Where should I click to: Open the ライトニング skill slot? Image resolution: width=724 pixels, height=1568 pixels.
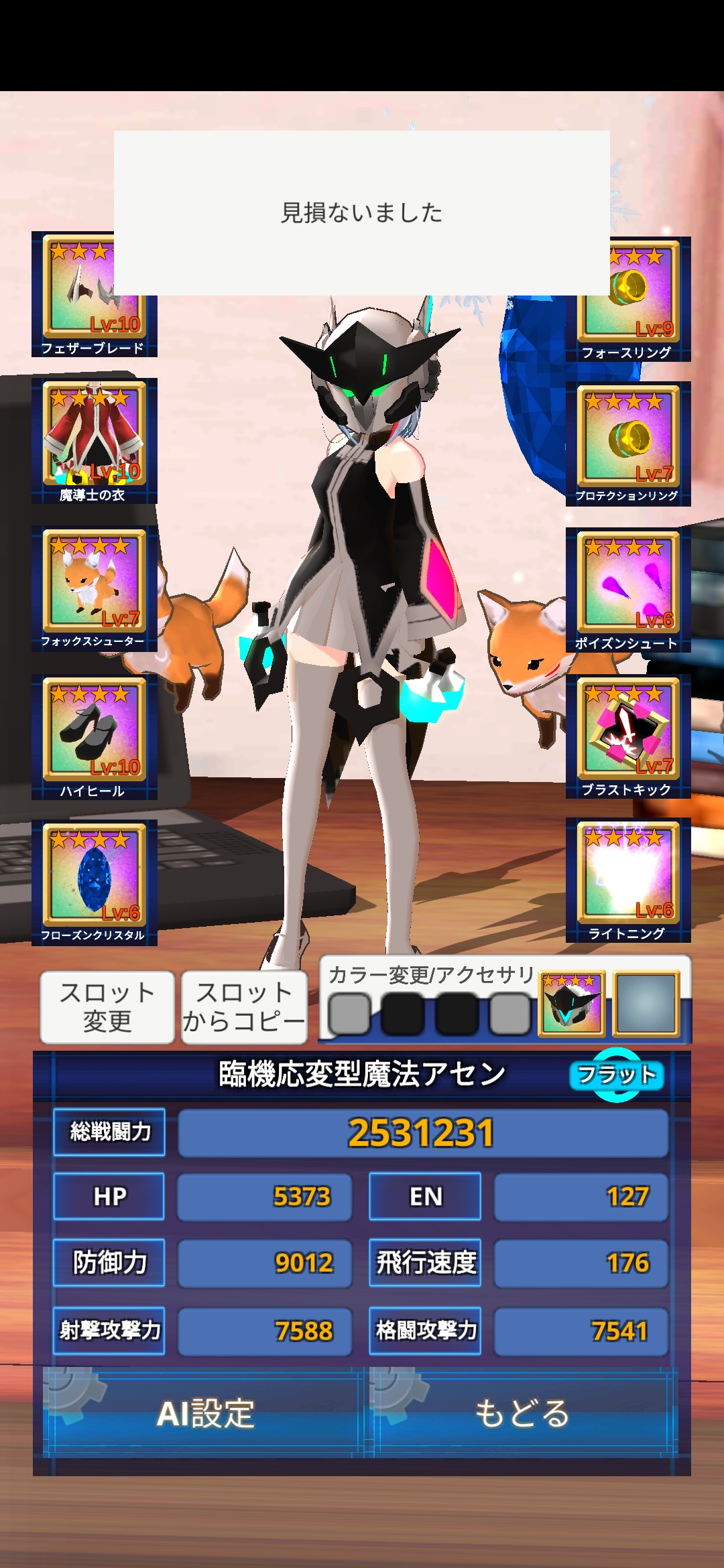pyautogui.click(x=628, y=880)
